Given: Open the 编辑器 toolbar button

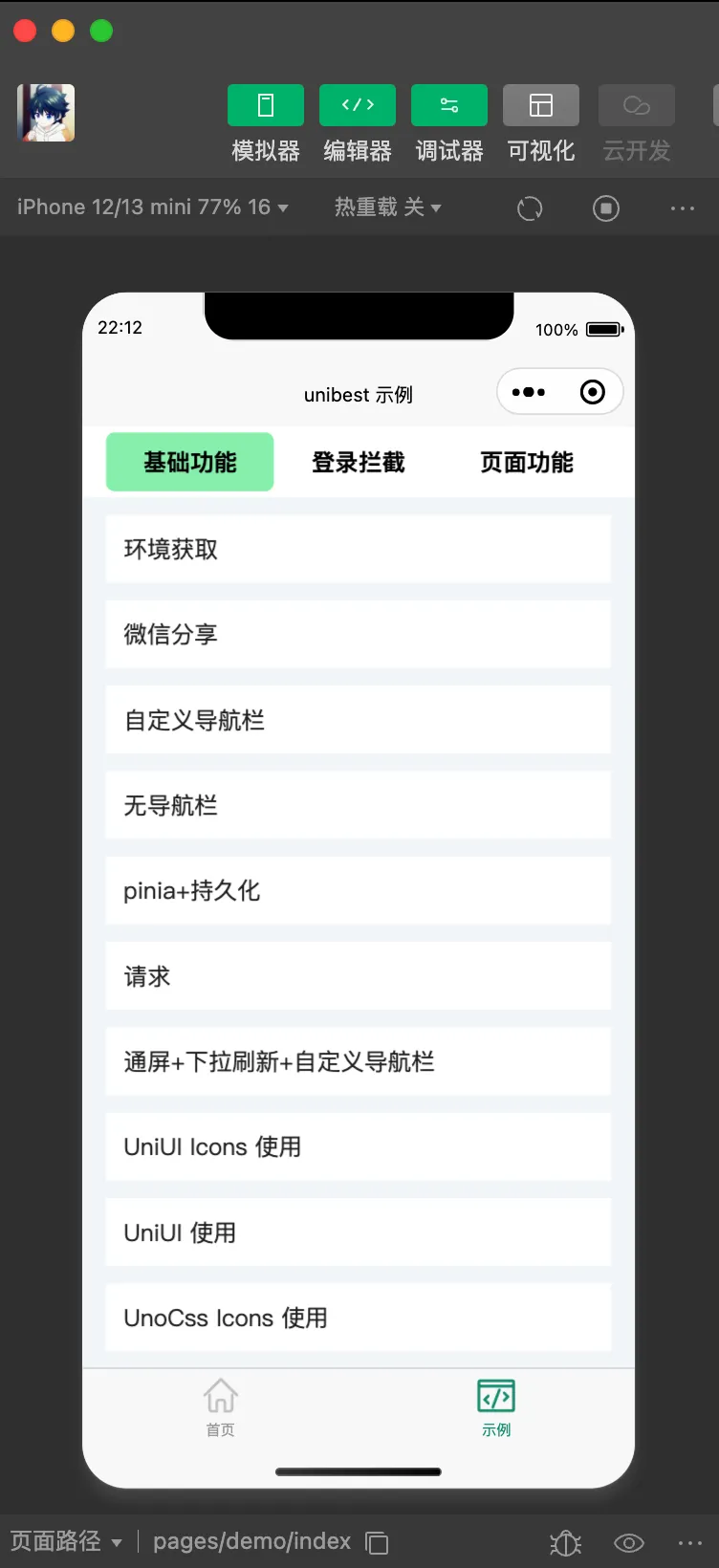Looking at the screenshot, I should (x=358, y=122).
